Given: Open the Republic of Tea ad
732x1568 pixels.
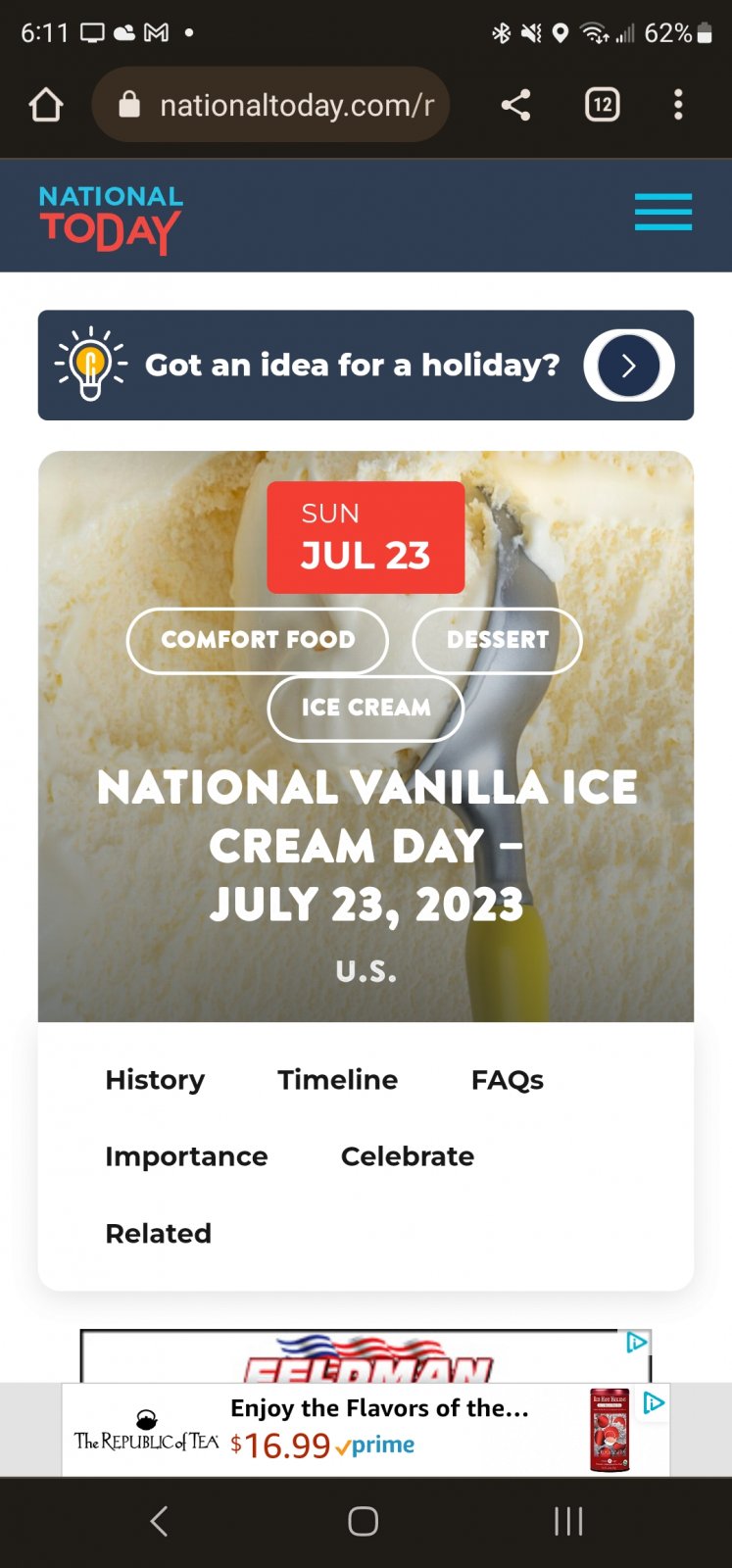Looking at the screenshot, I should (x=366, y=1429).
